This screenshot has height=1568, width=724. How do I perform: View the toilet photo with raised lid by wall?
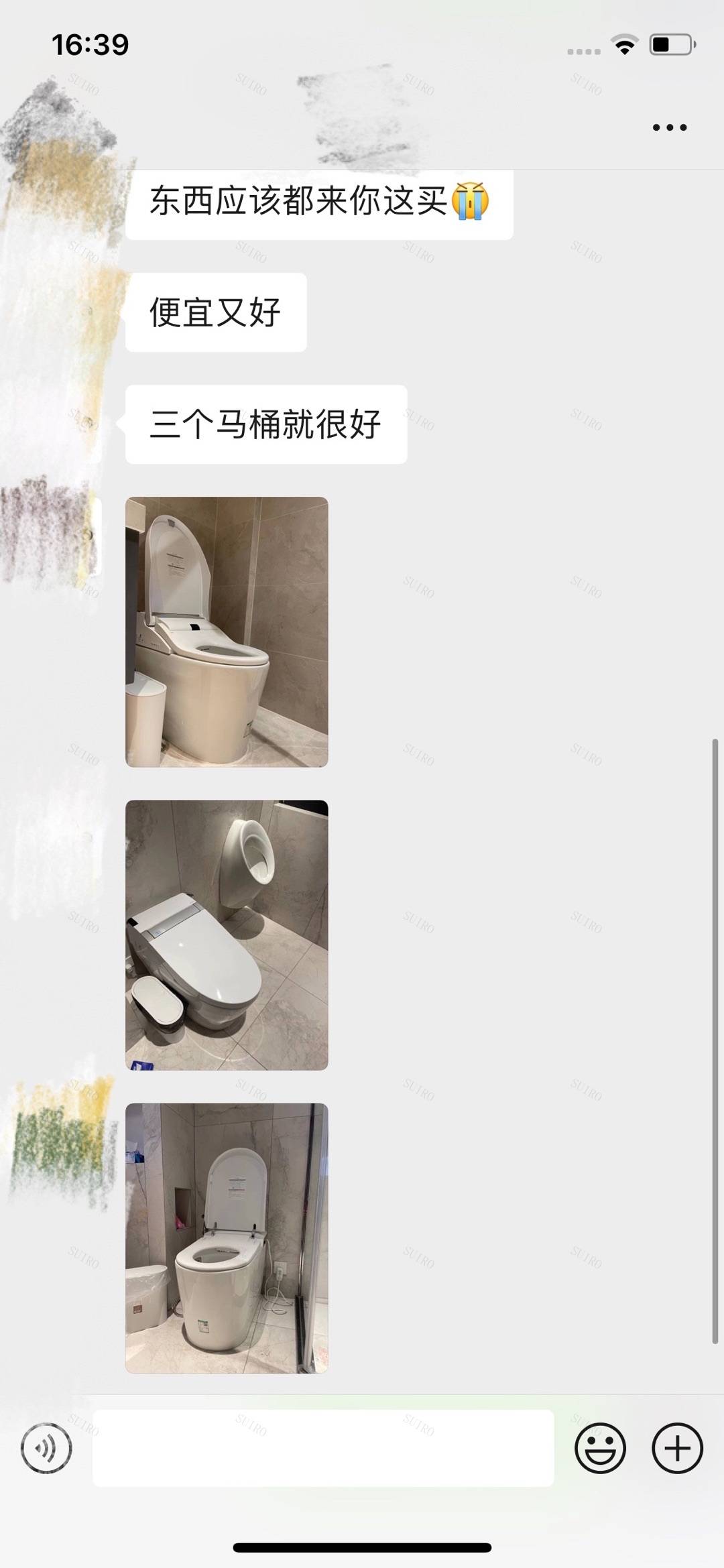(227, 631)
